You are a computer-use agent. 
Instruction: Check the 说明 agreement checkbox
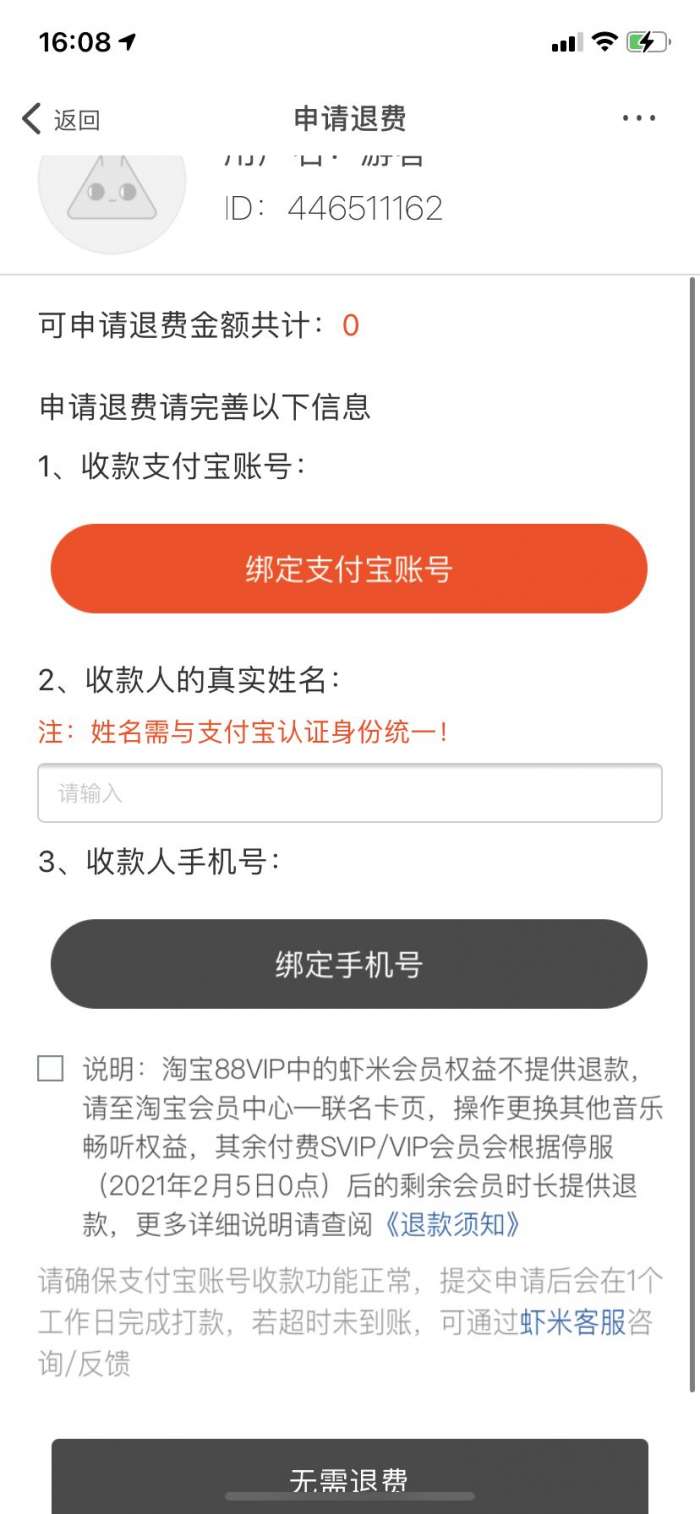pyautogui.click(x=50, y=1068)
